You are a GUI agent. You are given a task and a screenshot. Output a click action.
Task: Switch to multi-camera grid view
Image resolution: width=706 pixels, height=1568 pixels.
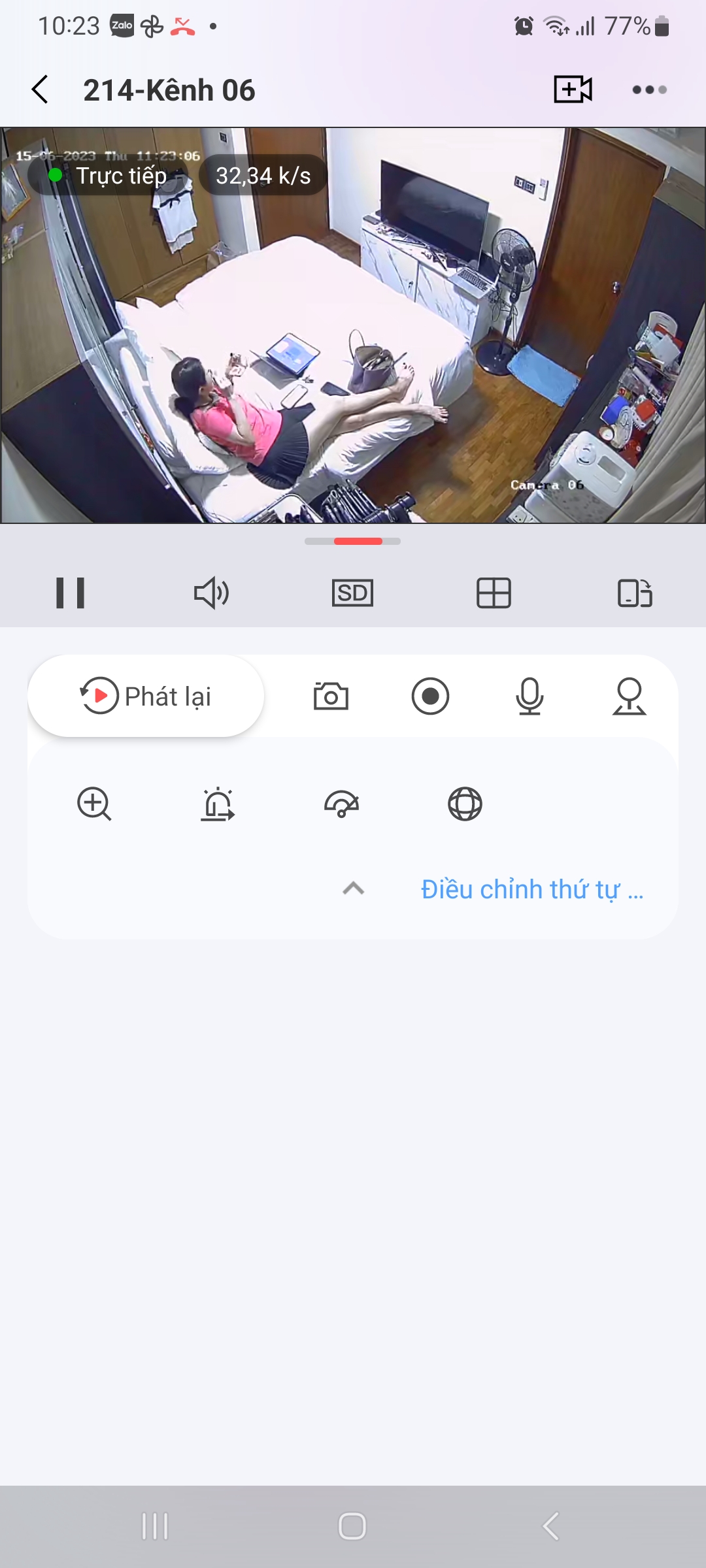[x=494, y=593]
